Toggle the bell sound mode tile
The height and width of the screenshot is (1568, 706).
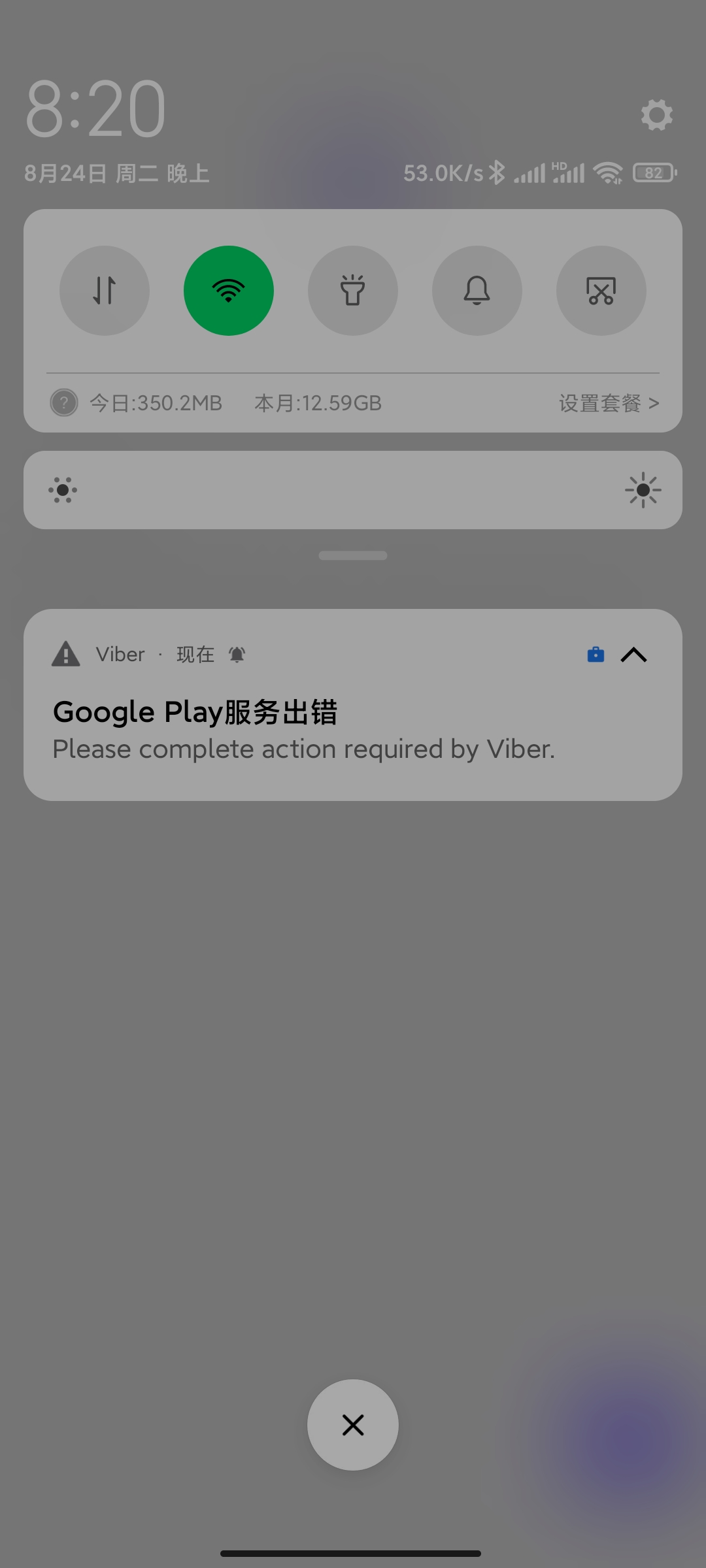coord(477,291)
